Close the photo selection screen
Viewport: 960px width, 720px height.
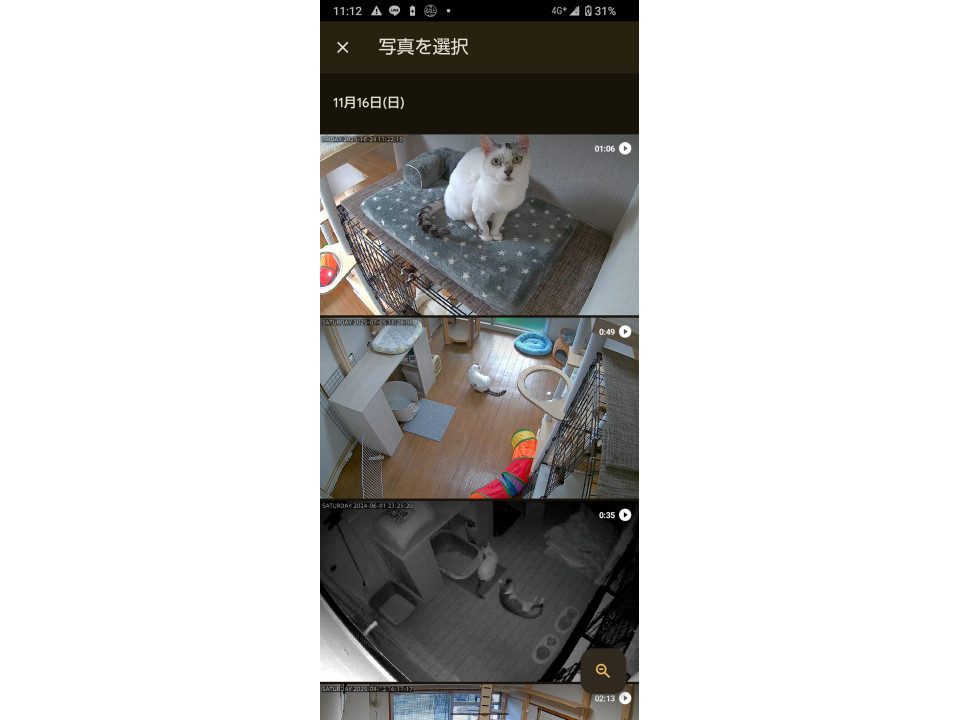[x=343, y=47]
